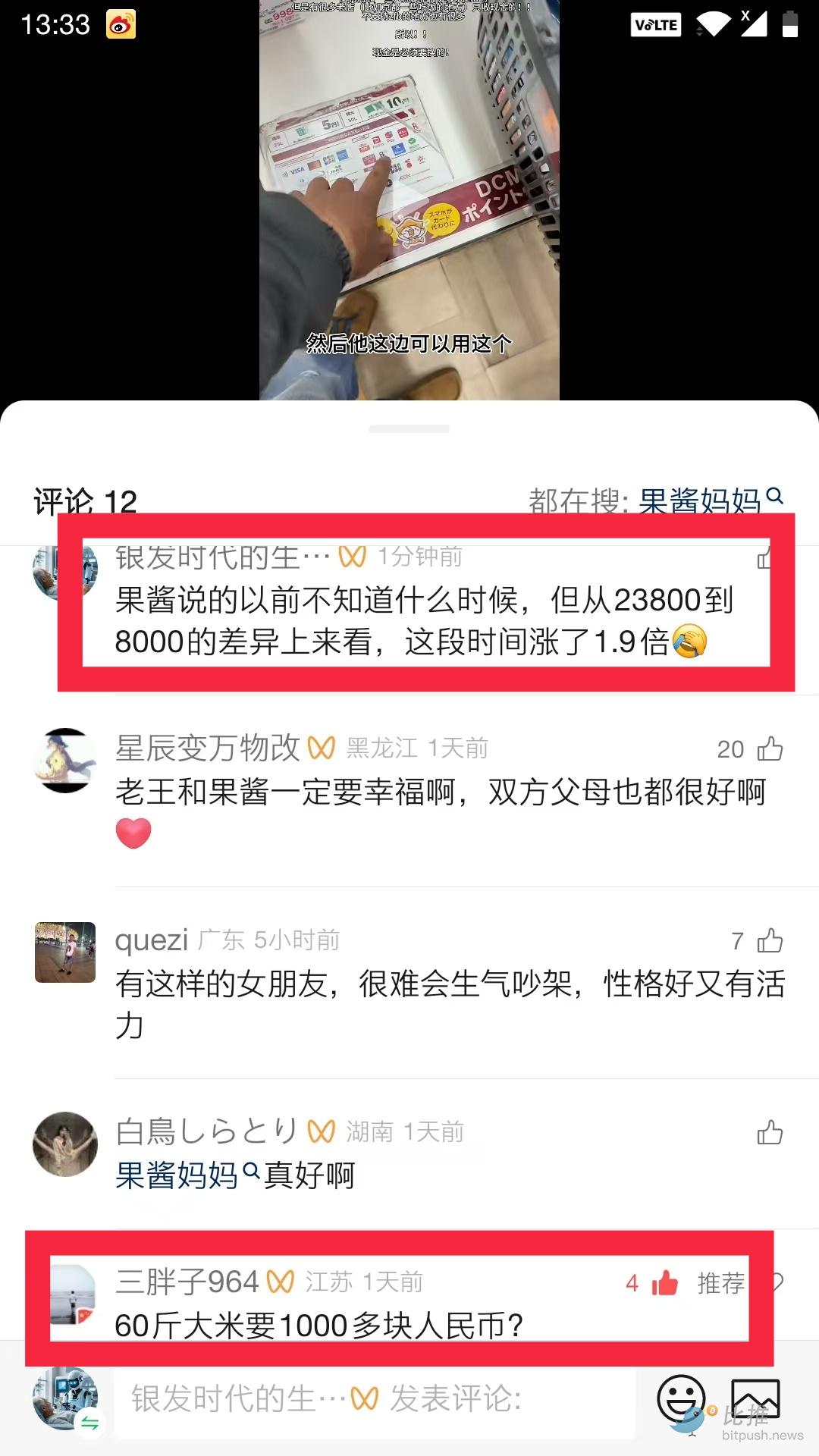819x1456 pixels.
Task: View quezi's profile via avatar
Action: pos(65,952)
